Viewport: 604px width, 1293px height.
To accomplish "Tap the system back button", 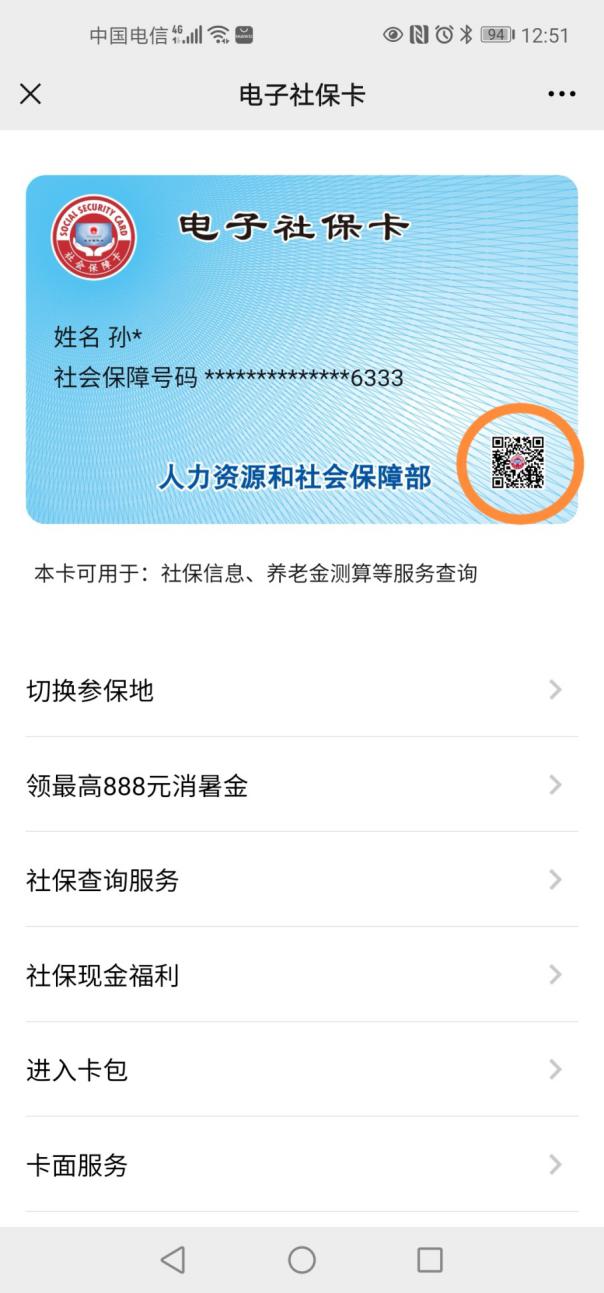I will pyautogui.click(x=173, y=1260).
